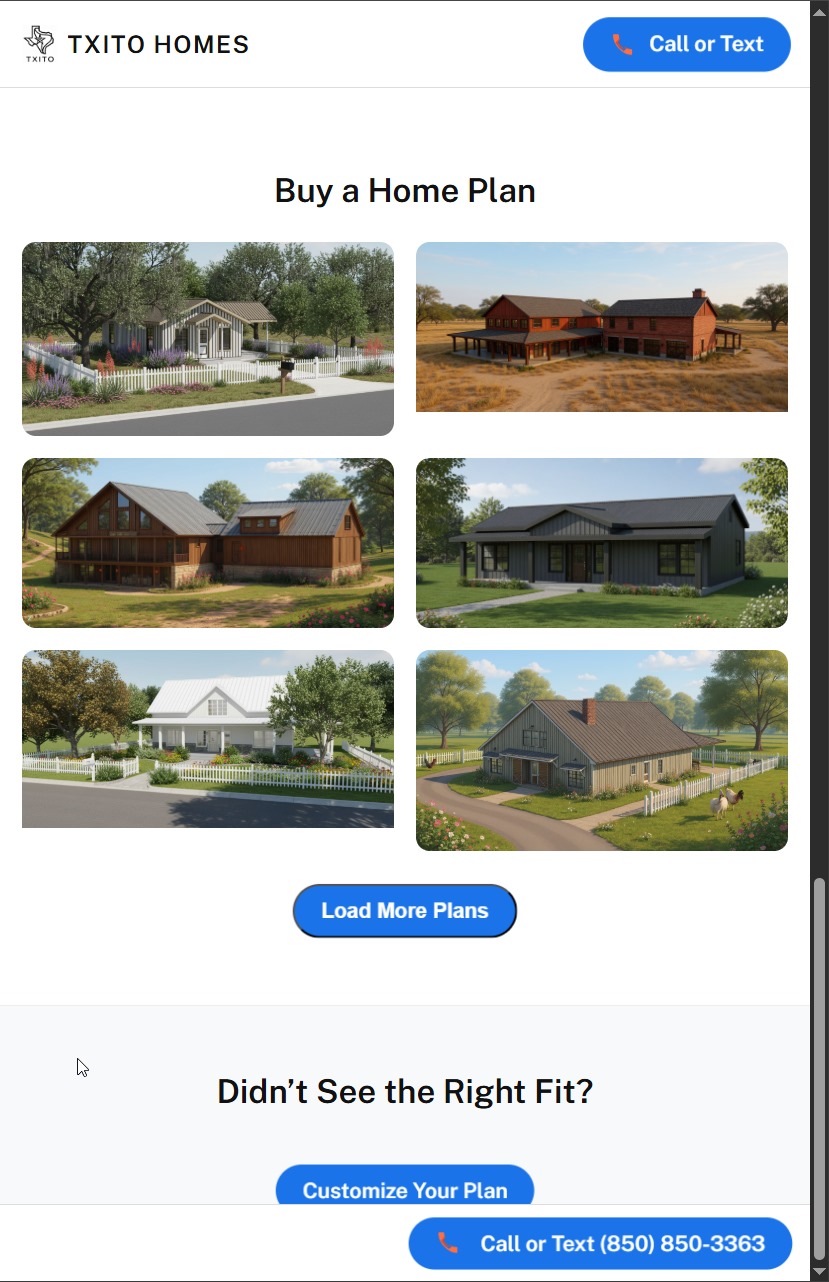Tap the Call or Text header button
This screenshot has width=829, height=1282.
686,44
